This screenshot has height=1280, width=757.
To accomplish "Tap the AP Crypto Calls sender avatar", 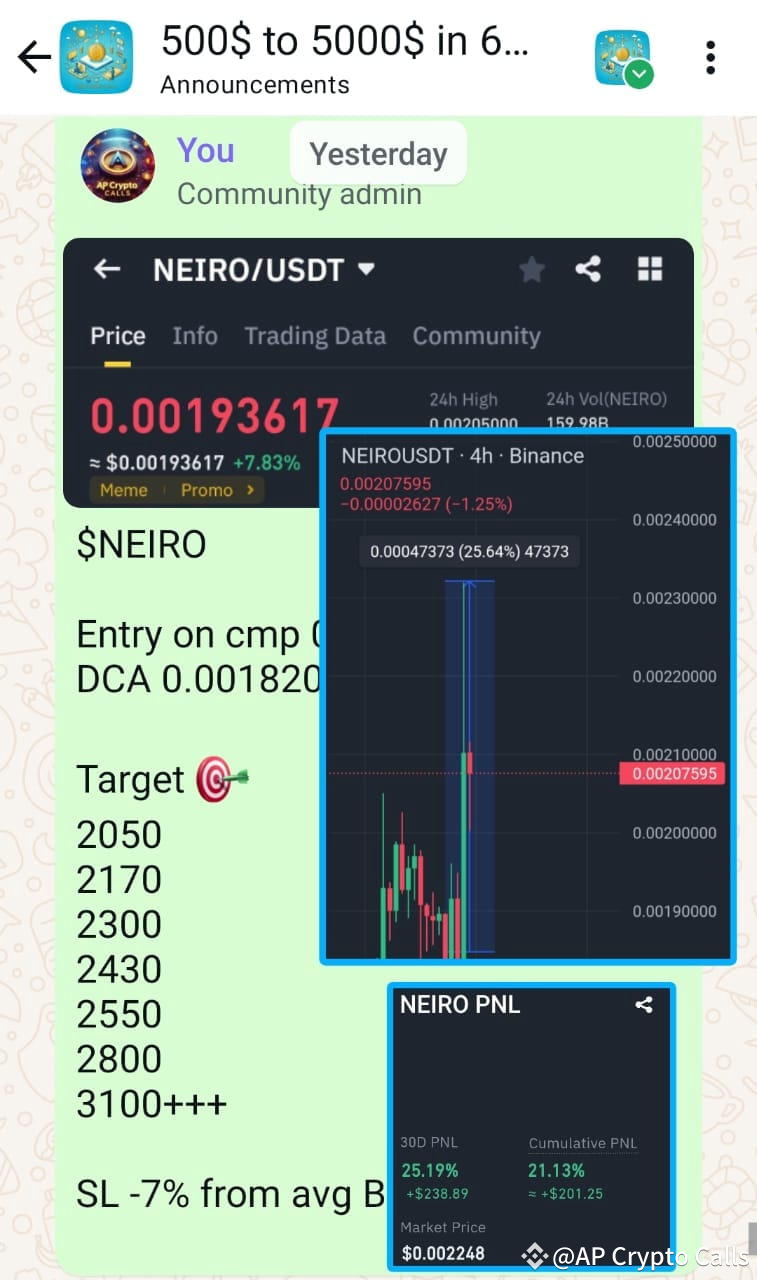I will pyautogui.click(x=117, y=166).
